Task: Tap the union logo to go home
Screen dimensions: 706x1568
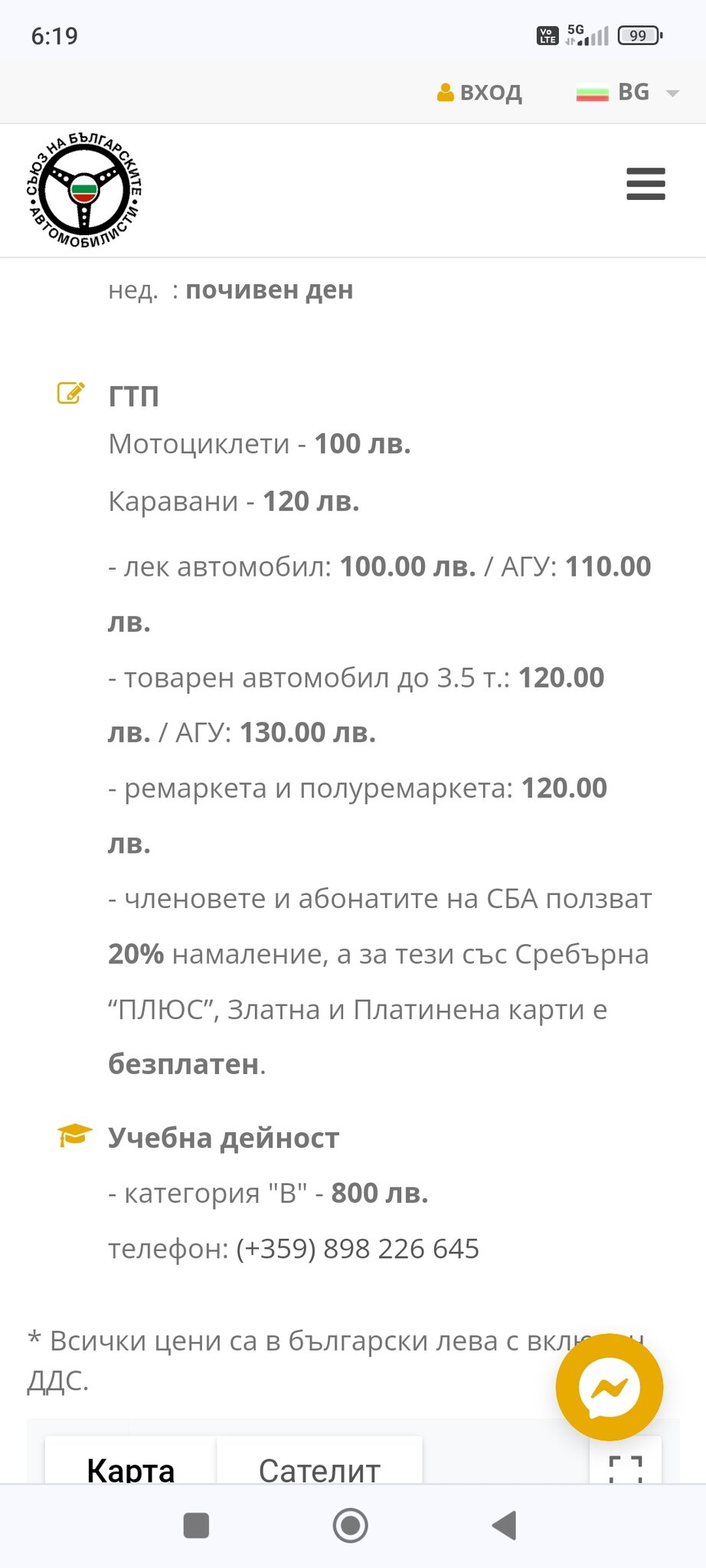Action: click(x=84, y=190)
